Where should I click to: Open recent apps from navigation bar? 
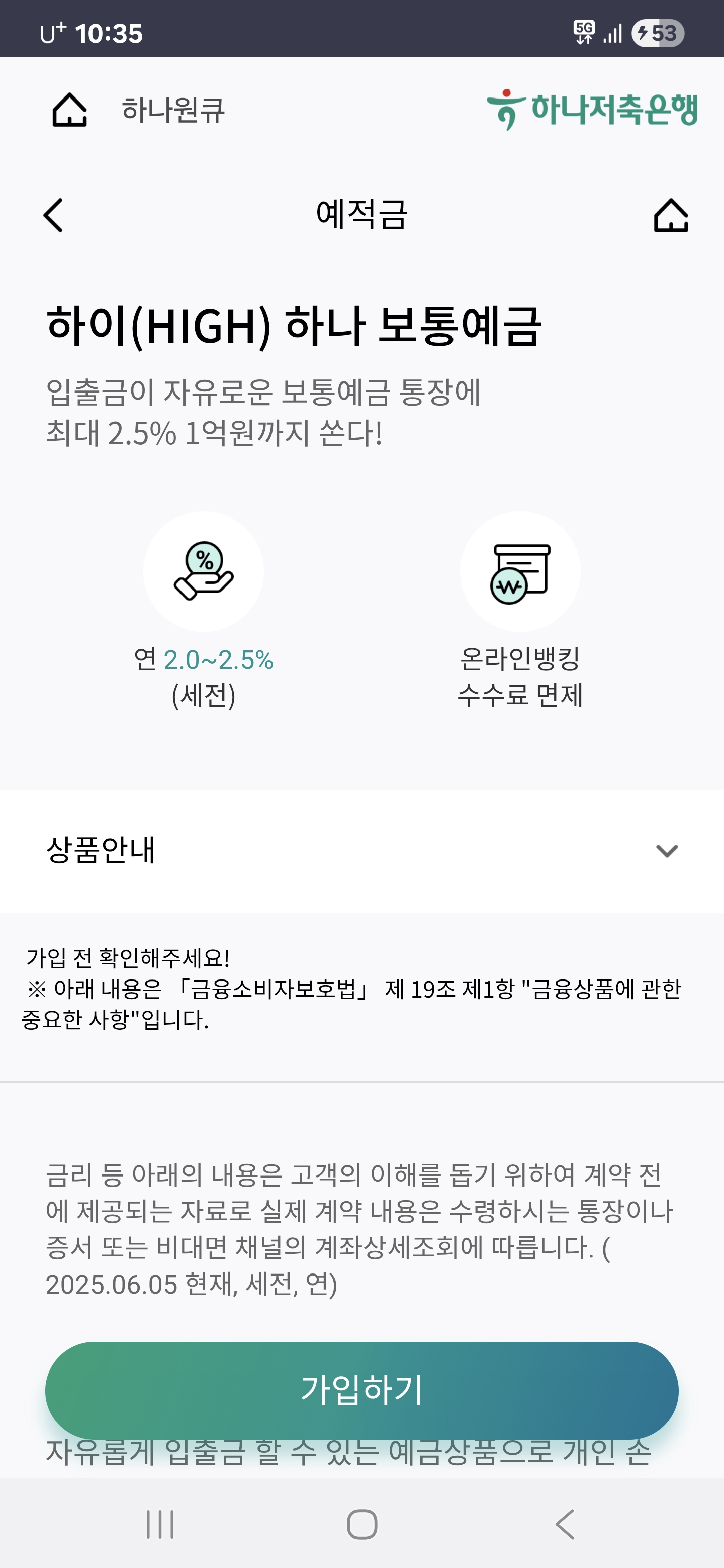click(160, 1524)
